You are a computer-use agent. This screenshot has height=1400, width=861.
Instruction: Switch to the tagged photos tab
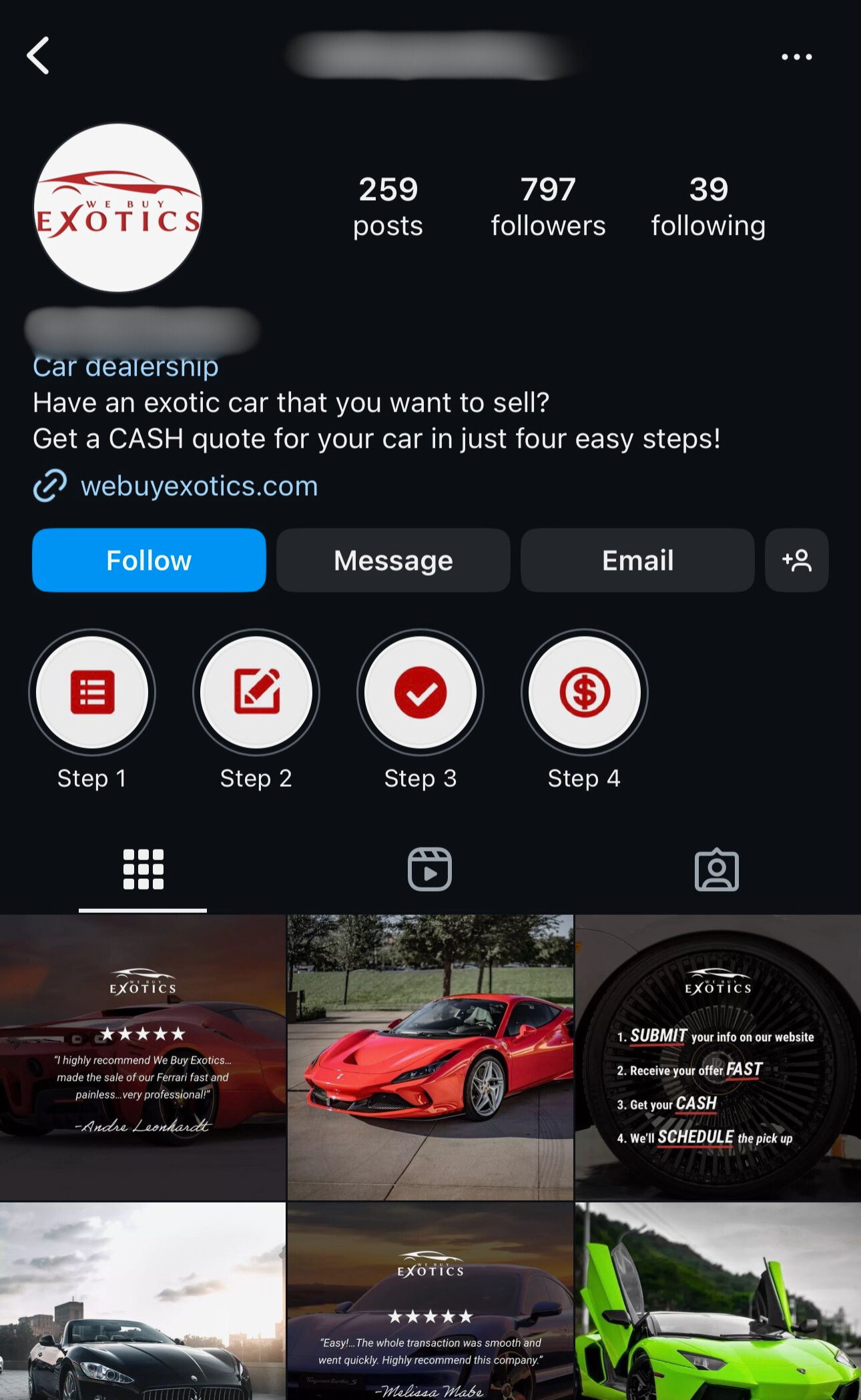(716, 869)
